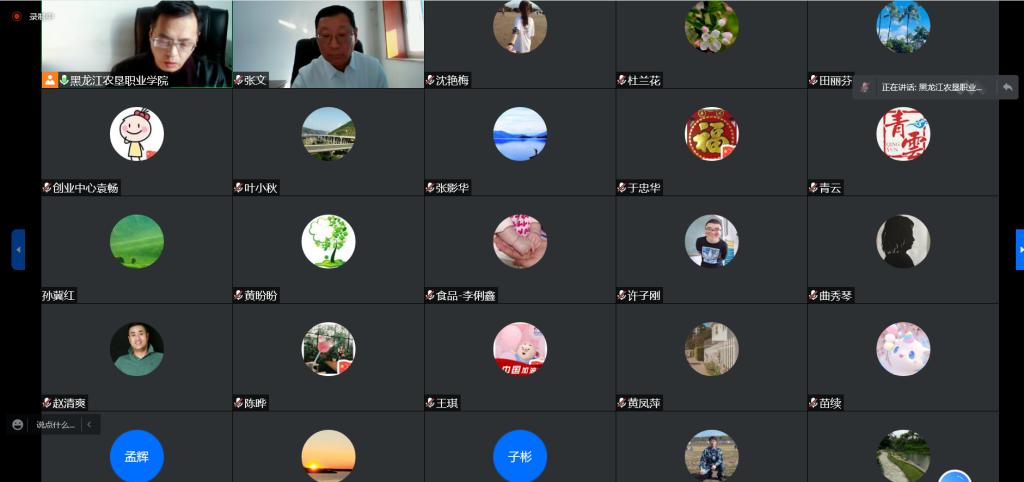Select participant tile 杜兰花

point(711,40)
